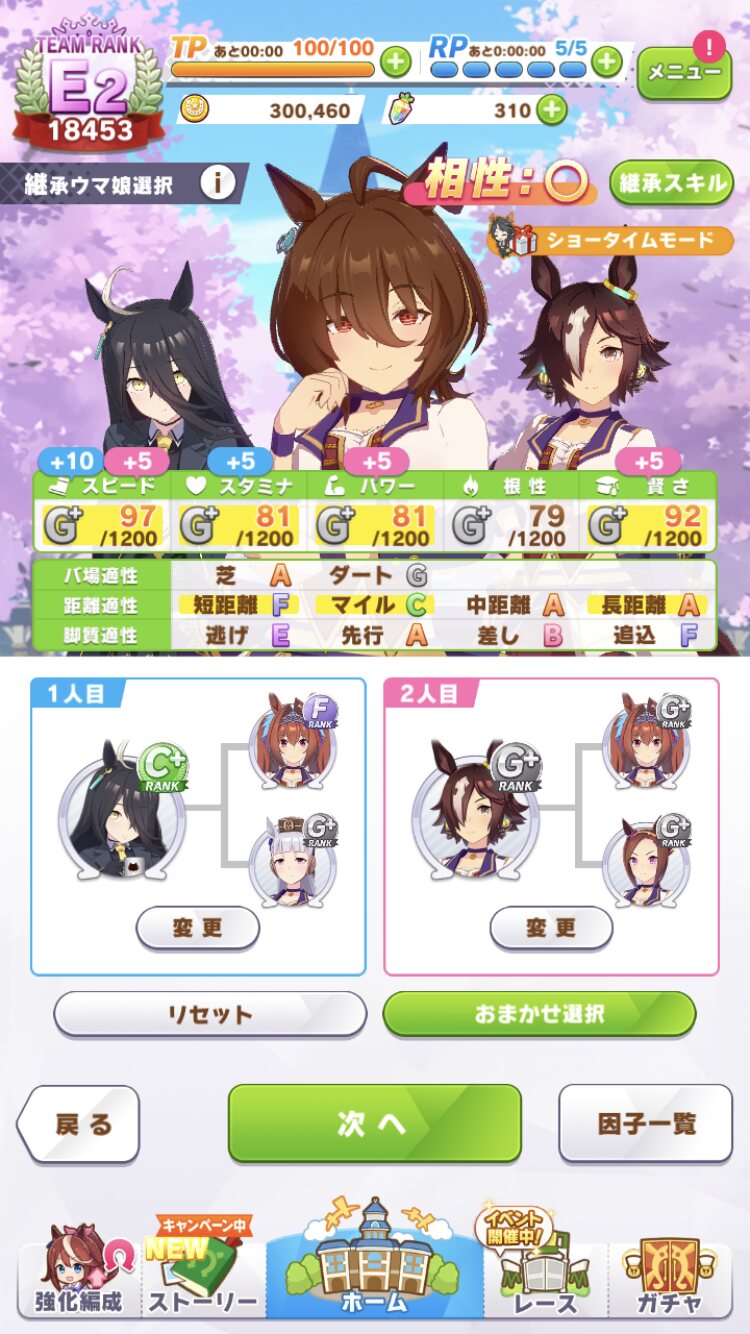View 継承スキル list
The height and width of the screenshot is (1334, 750).
click(x=671, y=184)
